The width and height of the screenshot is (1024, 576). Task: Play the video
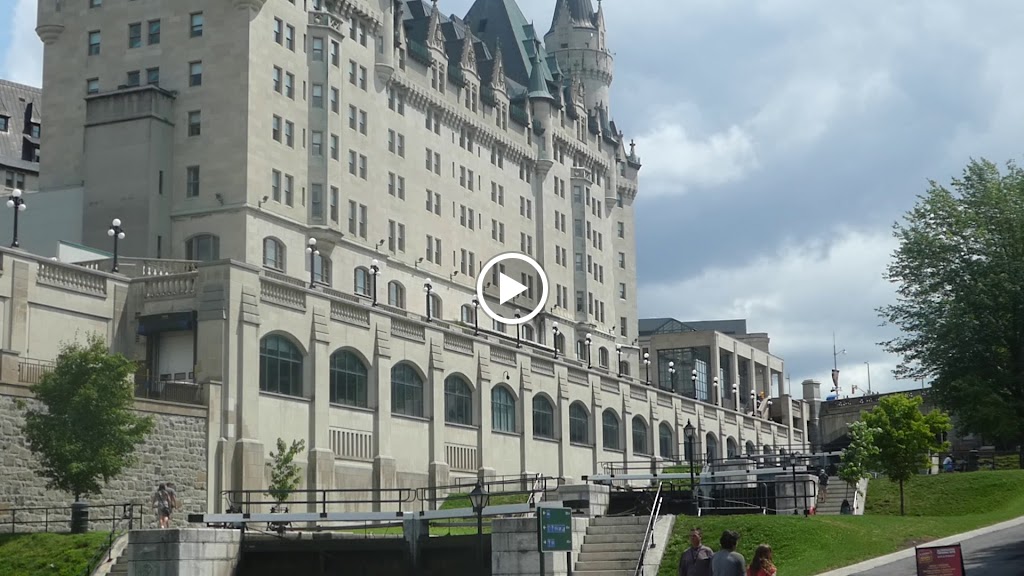(512, 288)
